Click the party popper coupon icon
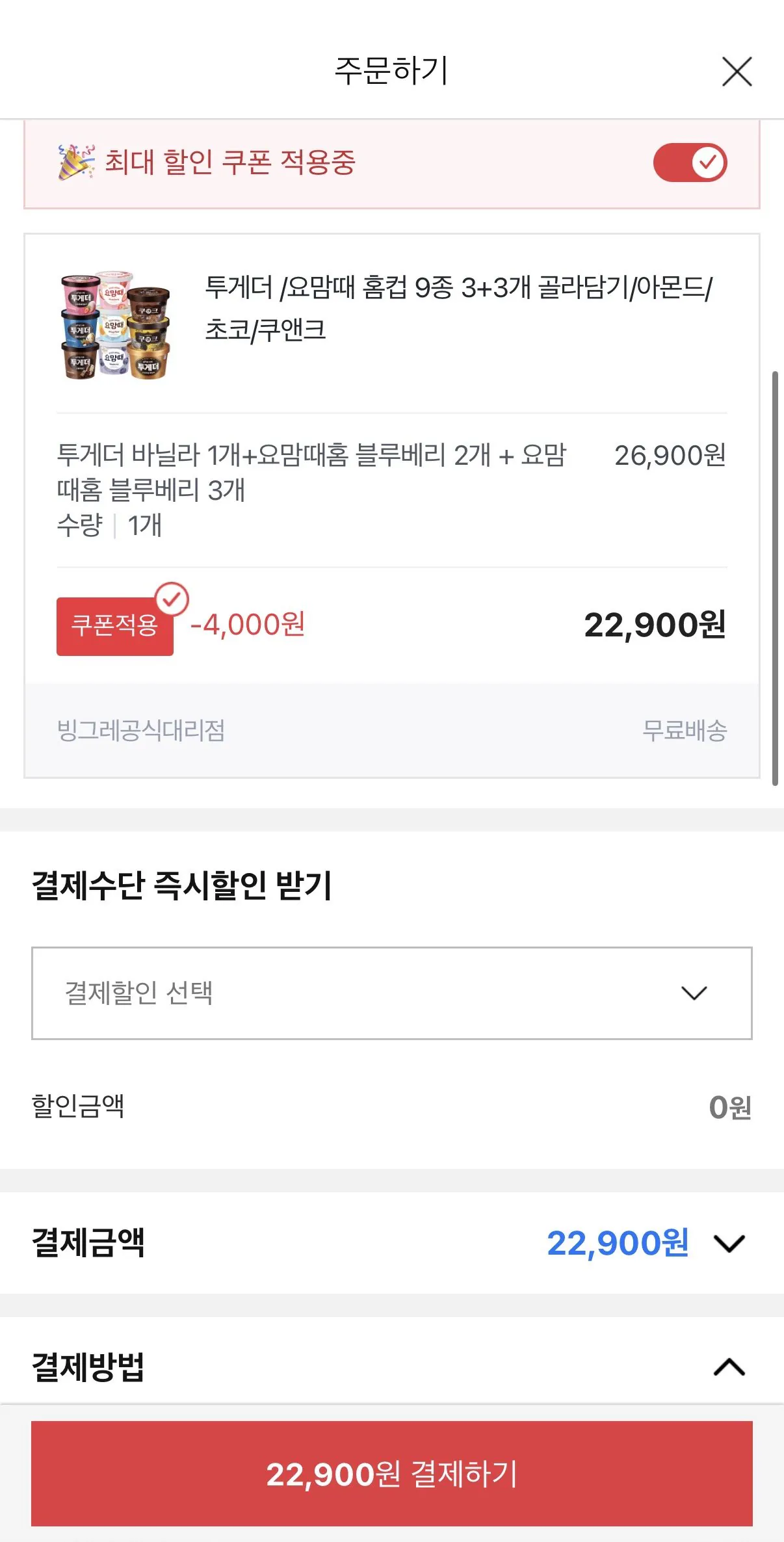 [x=76, y=162]
